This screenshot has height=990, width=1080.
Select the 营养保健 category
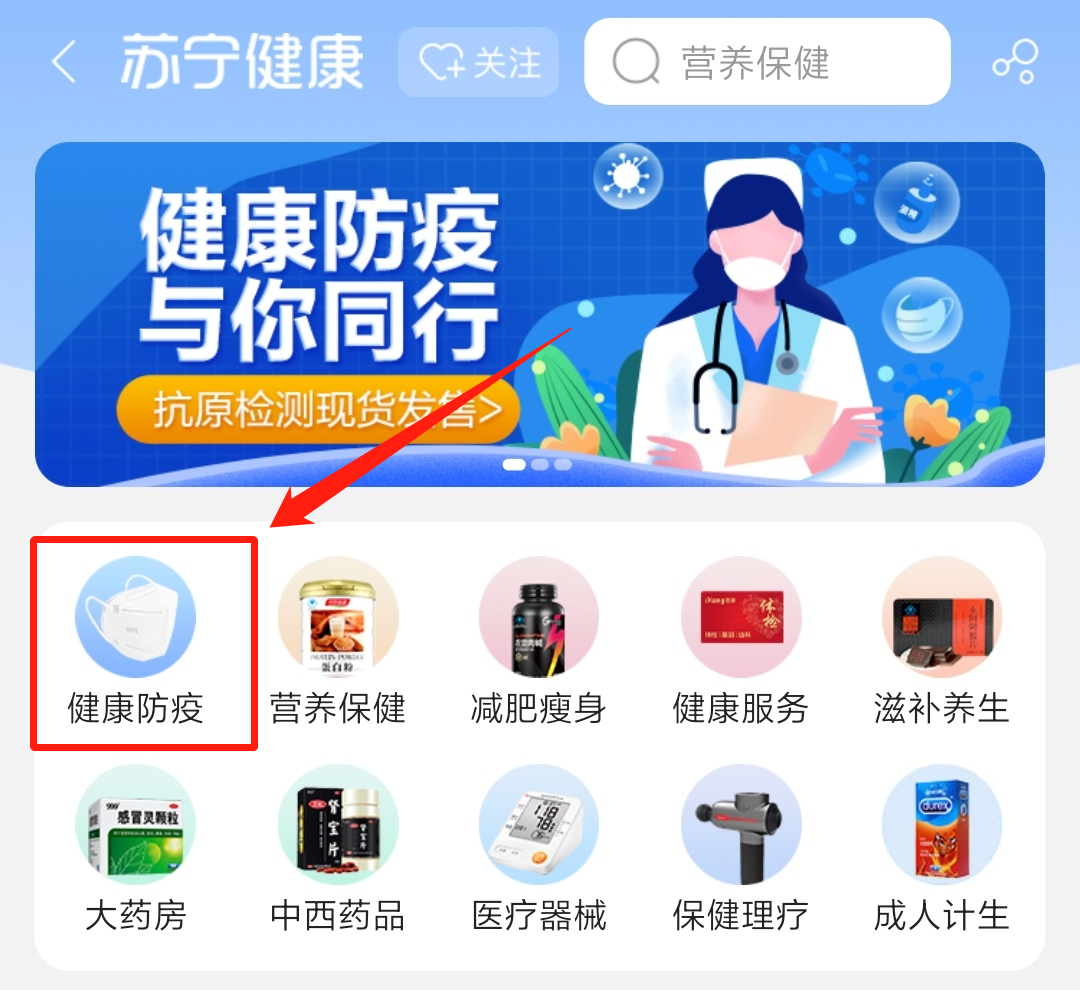(338, 642)
